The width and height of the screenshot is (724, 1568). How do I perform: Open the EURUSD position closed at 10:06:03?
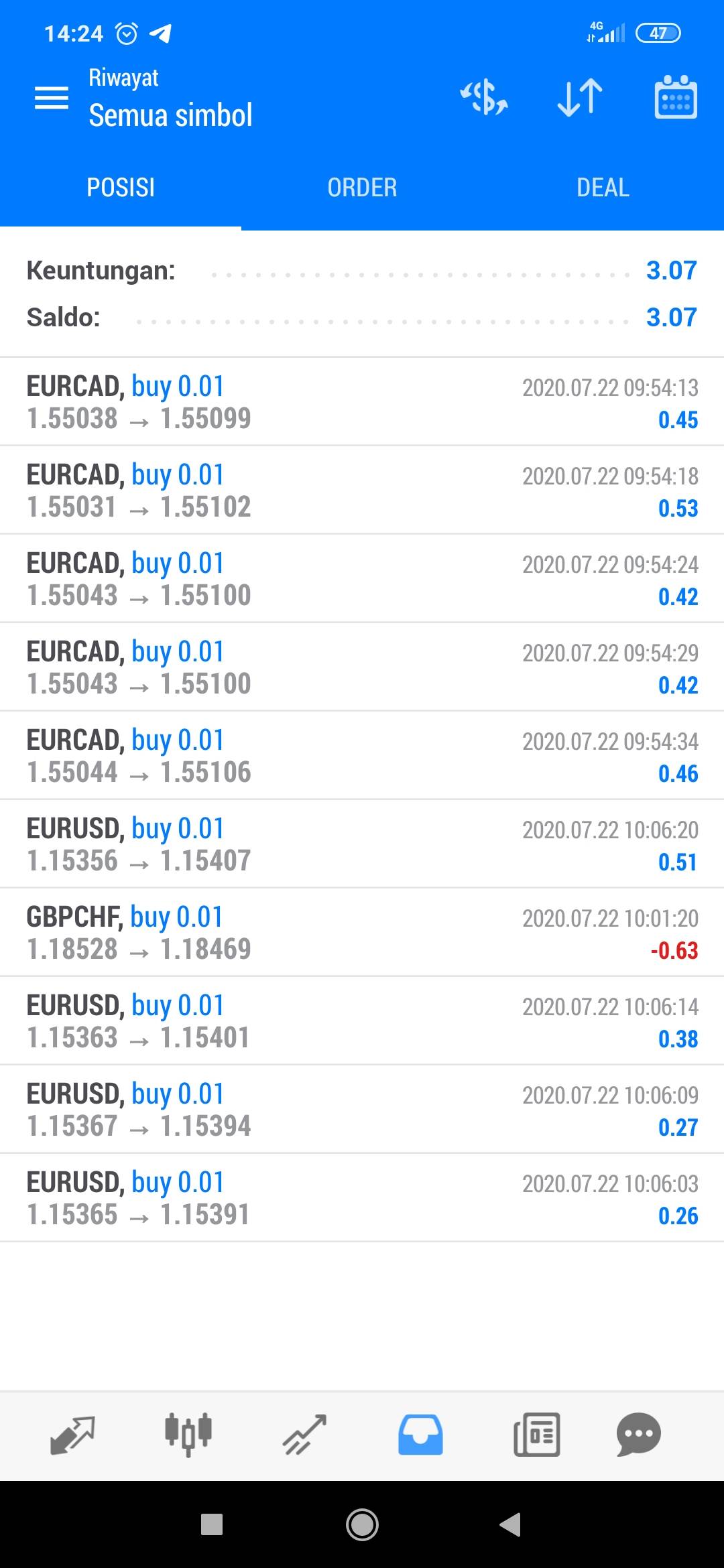[362, 1198]
